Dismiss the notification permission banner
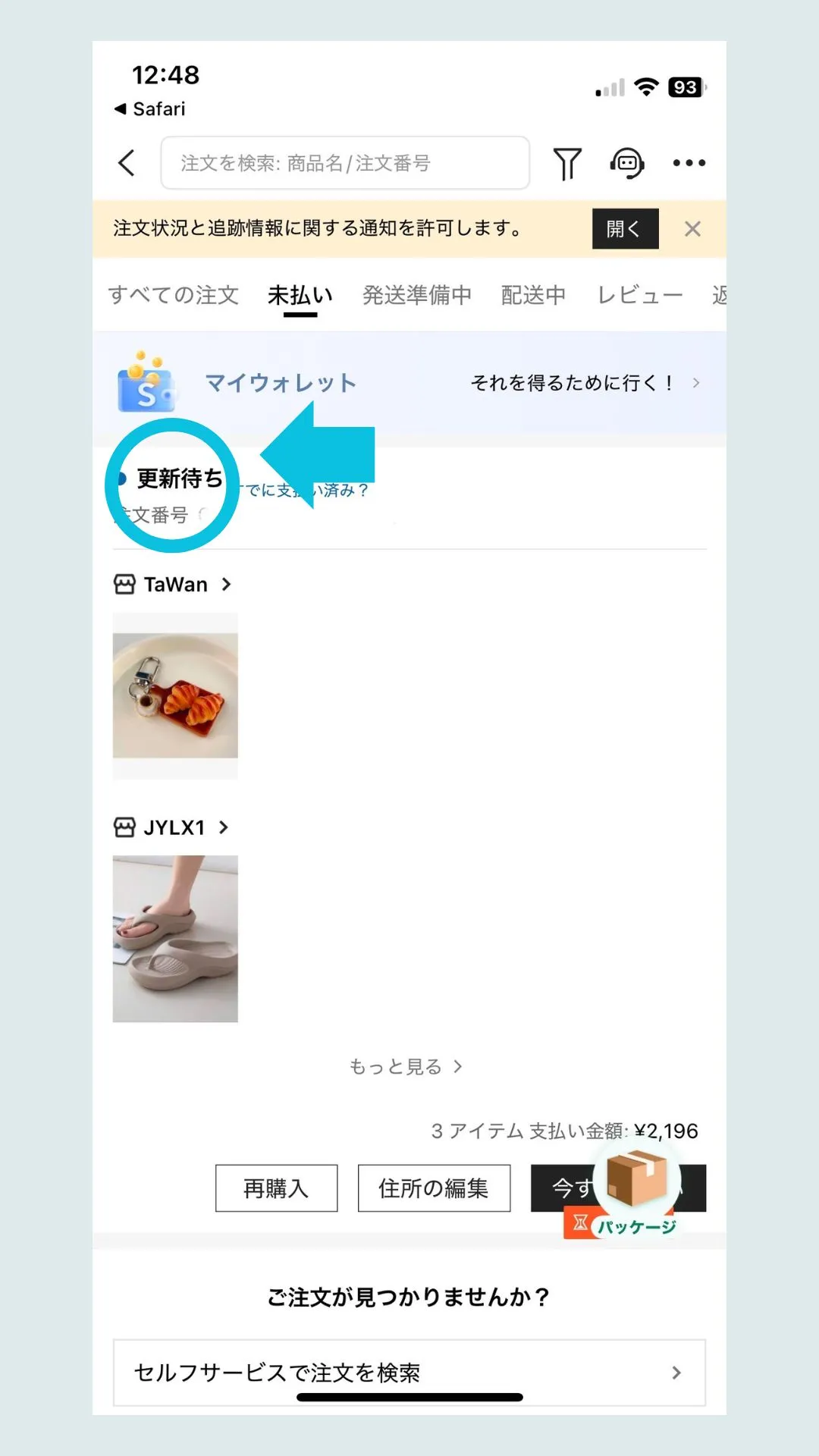Screen dimensions: 819x1456 click(692, 229)
